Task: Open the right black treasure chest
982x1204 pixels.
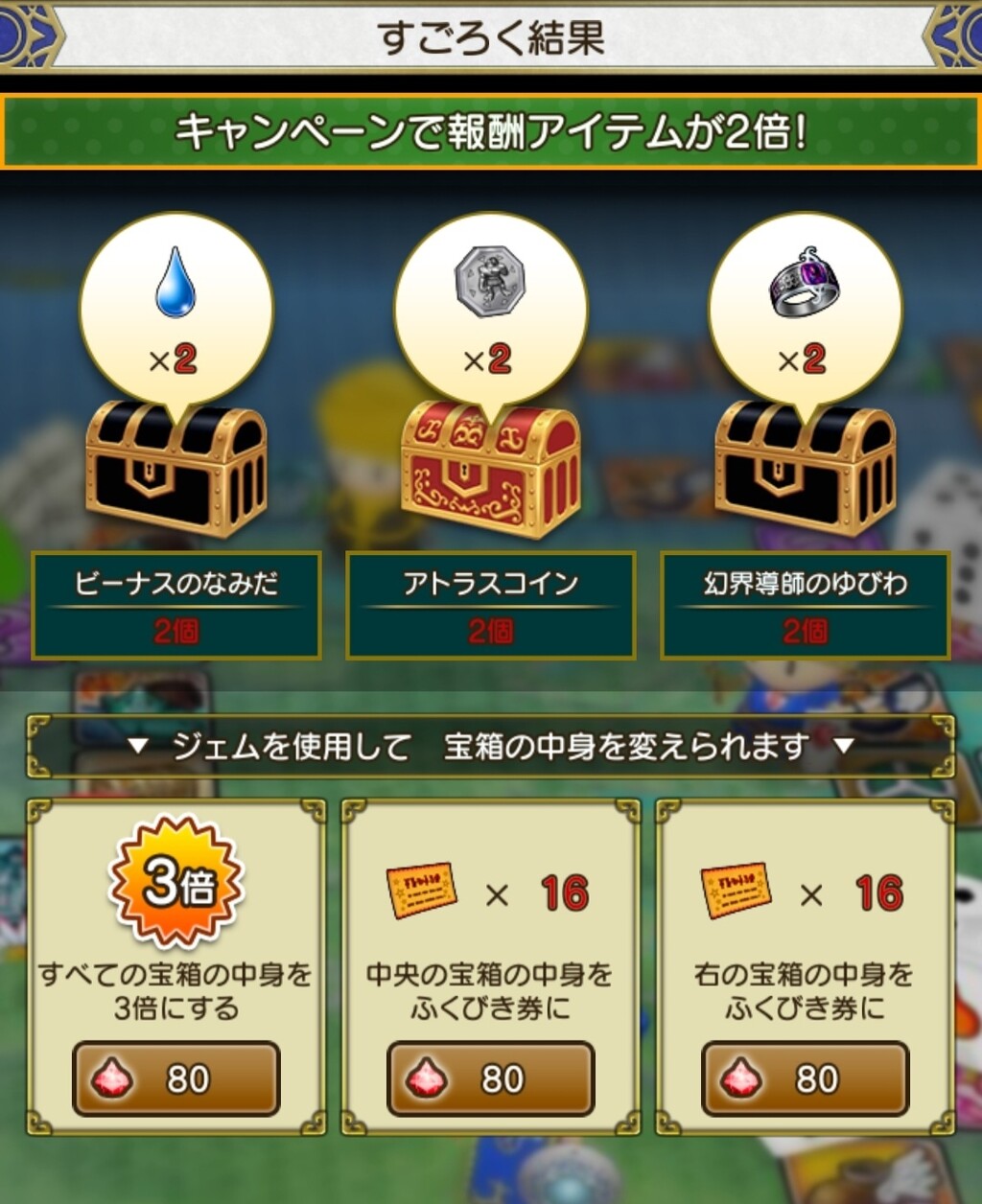Action: click(x=804, y=475)
